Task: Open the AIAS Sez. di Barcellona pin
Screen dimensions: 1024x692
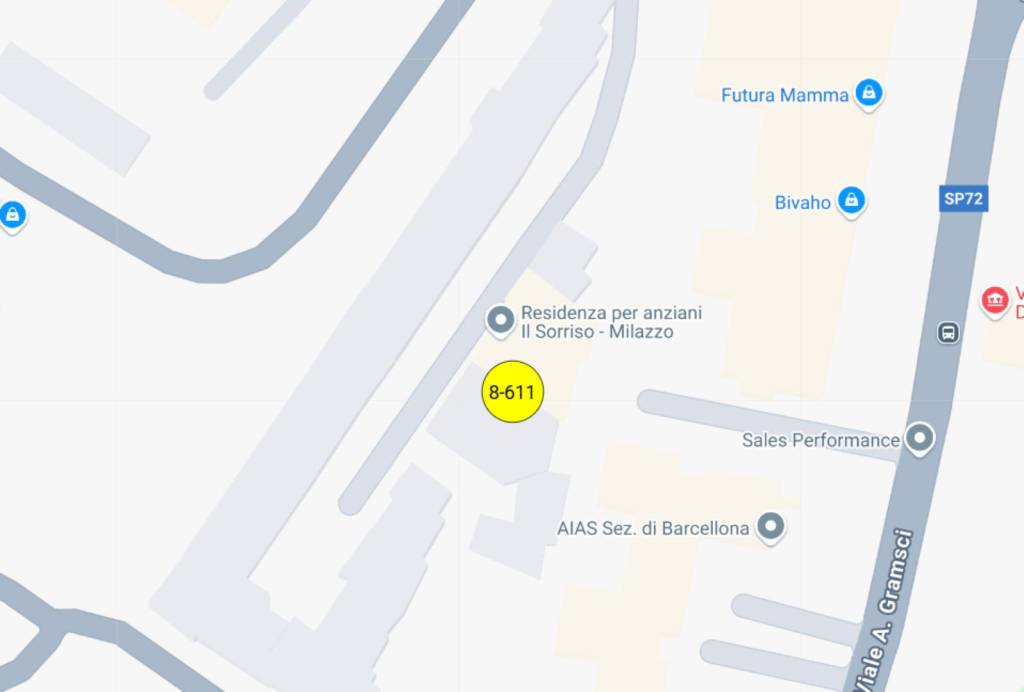Action: coord(769,526)
